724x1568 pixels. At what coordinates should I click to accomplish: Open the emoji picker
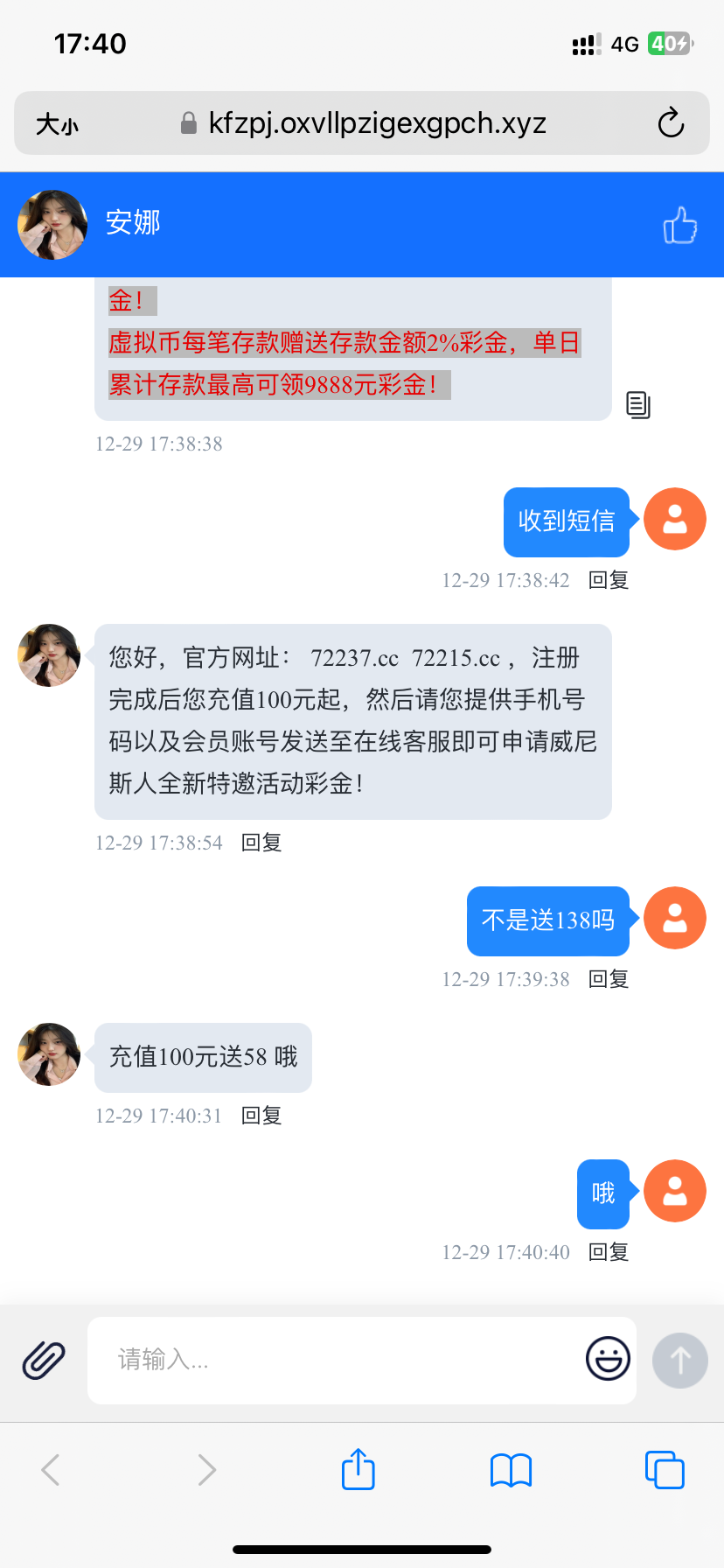pyautogui.click(x=608, y=1359)
